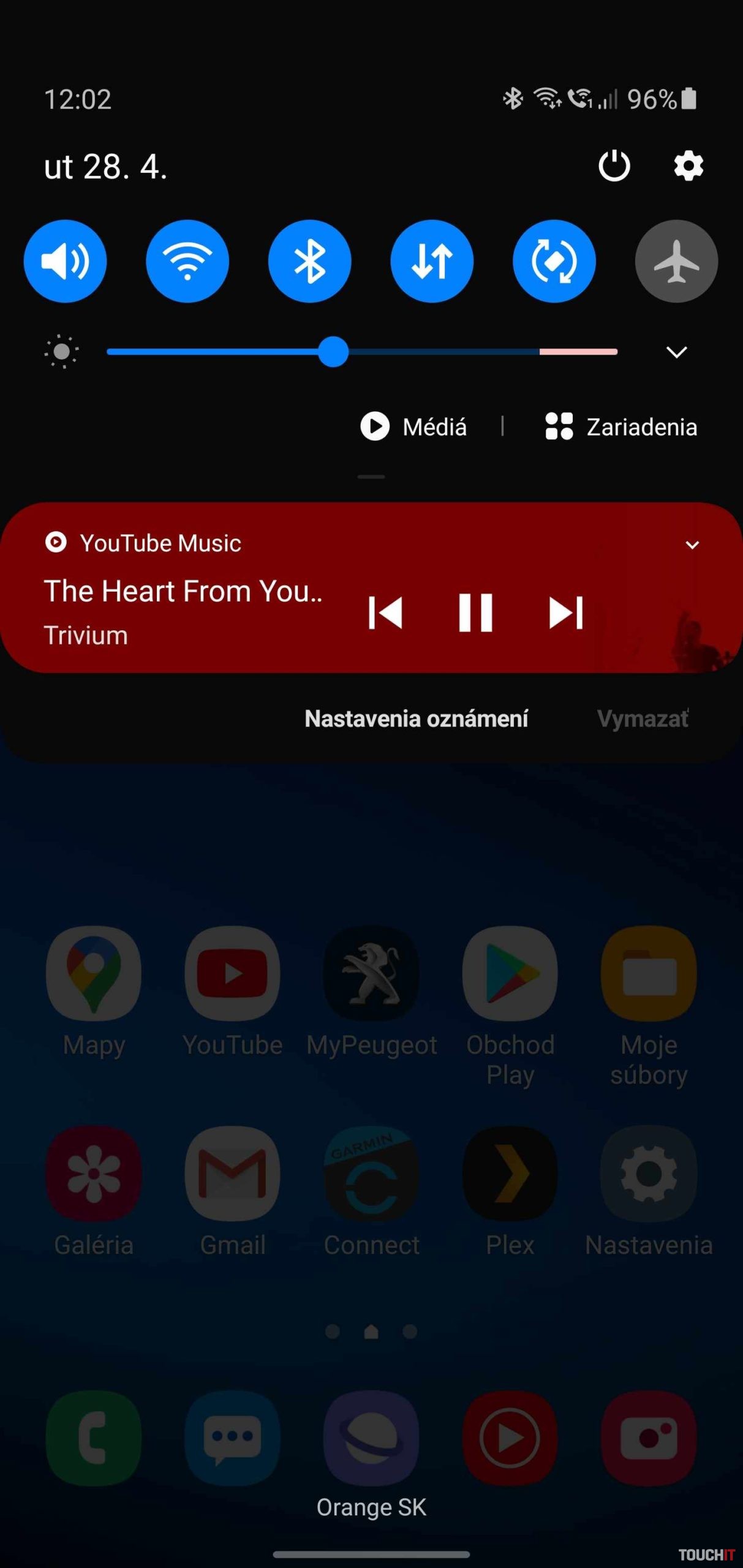Skip to the next track

[565, 612]
